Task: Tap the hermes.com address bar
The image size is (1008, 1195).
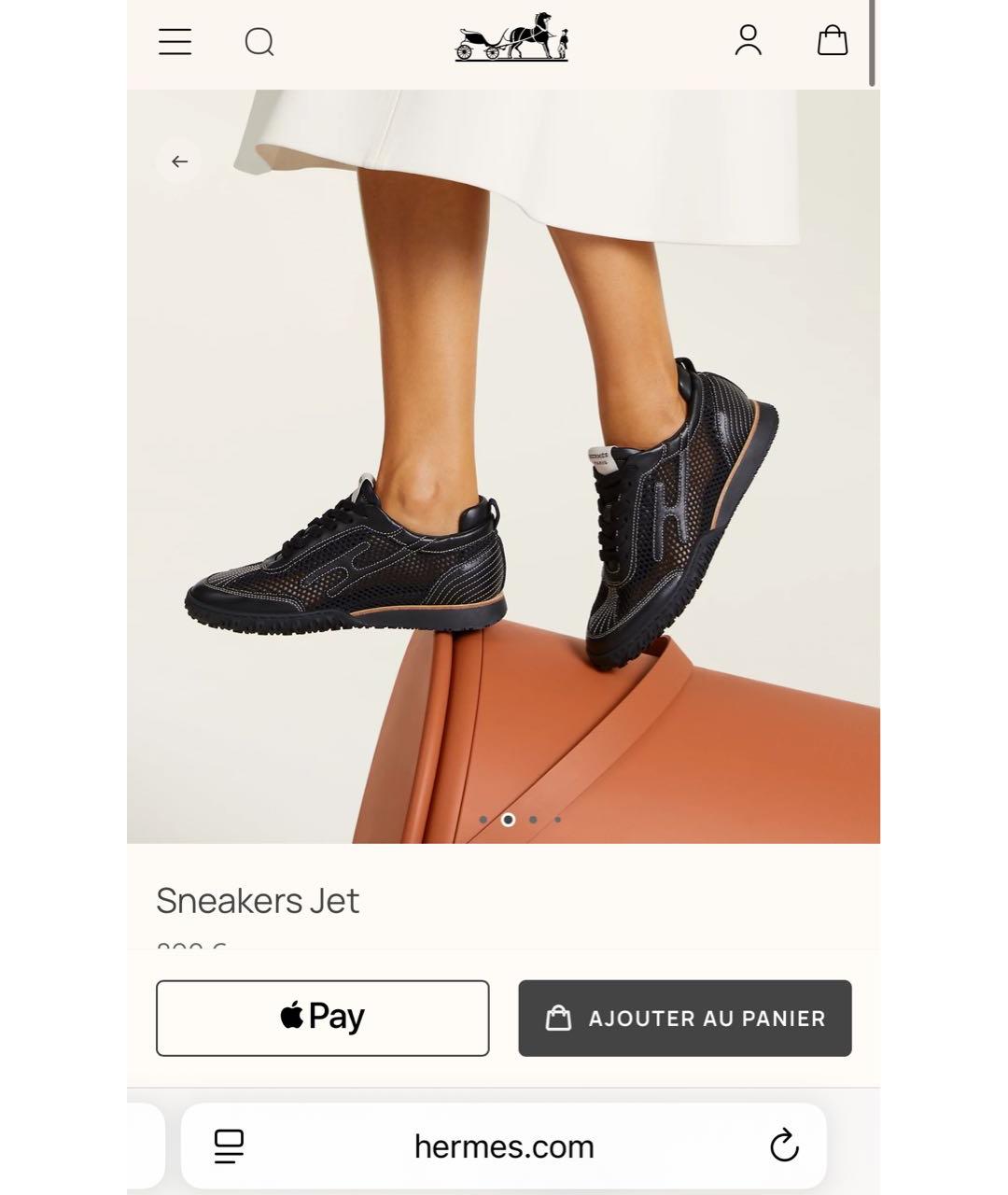Action: pos(504,1146)
